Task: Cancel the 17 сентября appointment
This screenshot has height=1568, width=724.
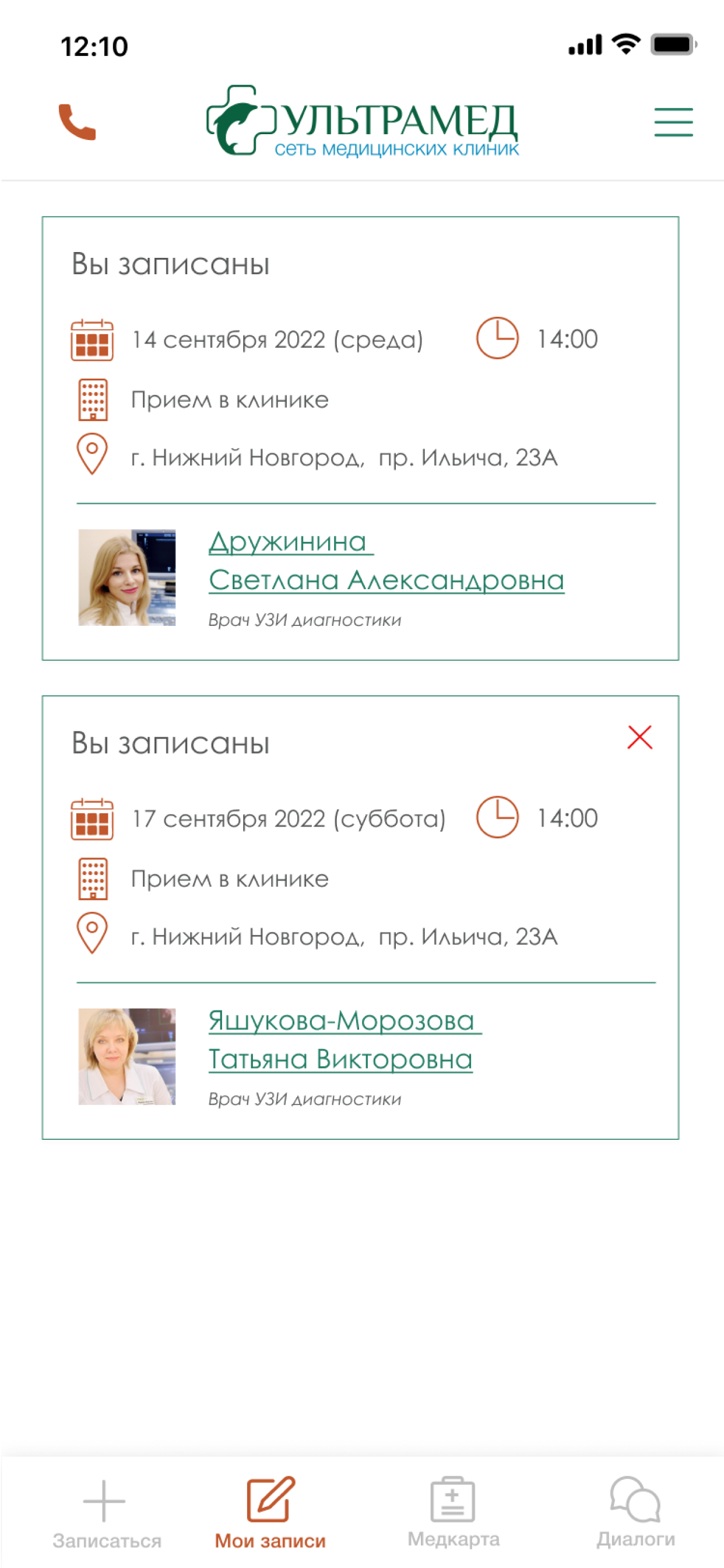Action: [x=639, y=737]
